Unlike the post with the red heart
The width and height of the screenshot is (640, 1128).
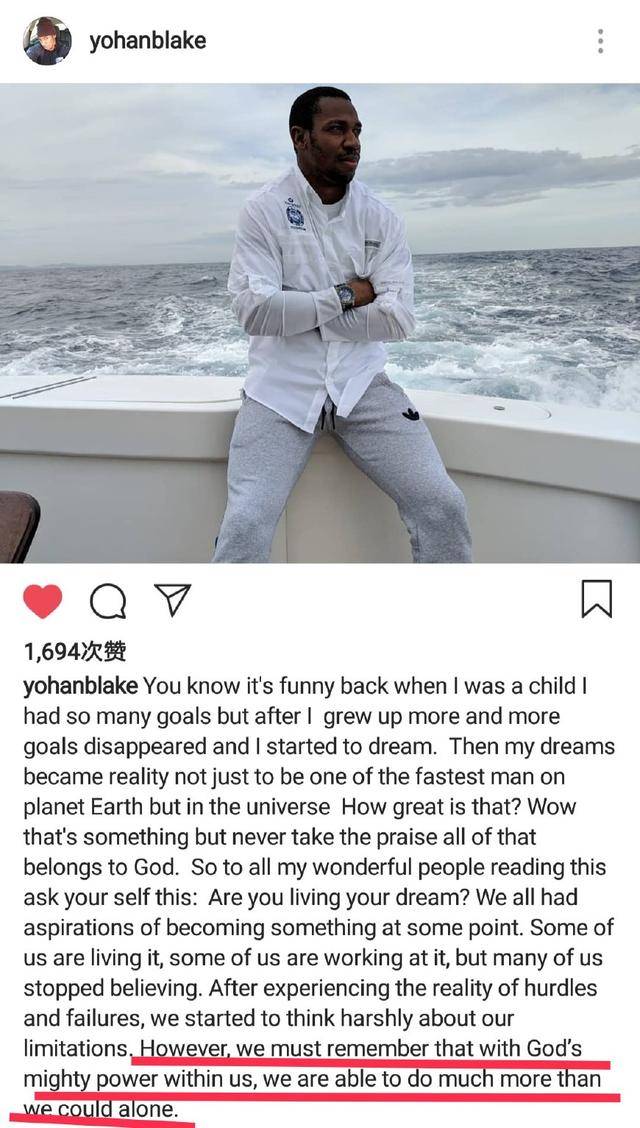(x=42, y=600)
